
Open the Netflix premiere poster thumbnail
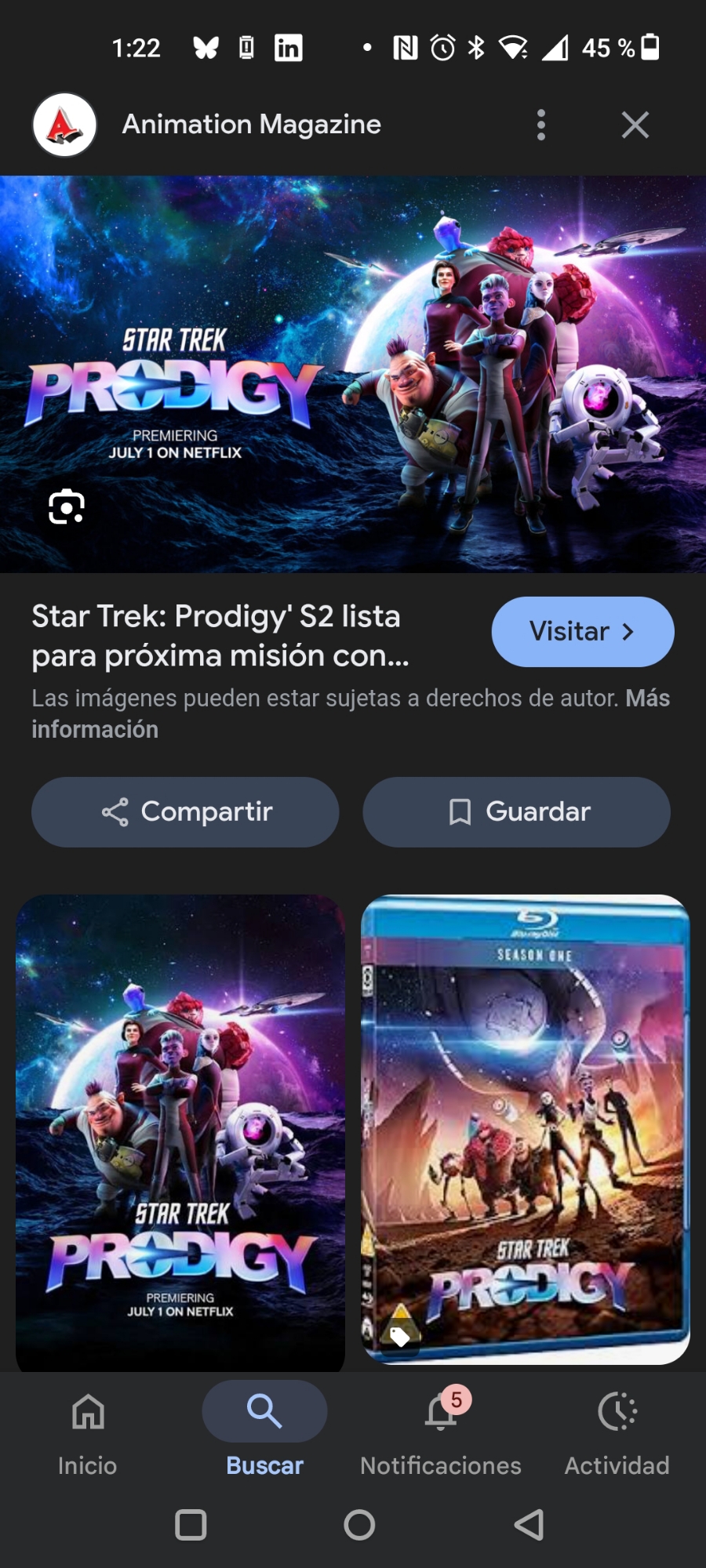180,1132
